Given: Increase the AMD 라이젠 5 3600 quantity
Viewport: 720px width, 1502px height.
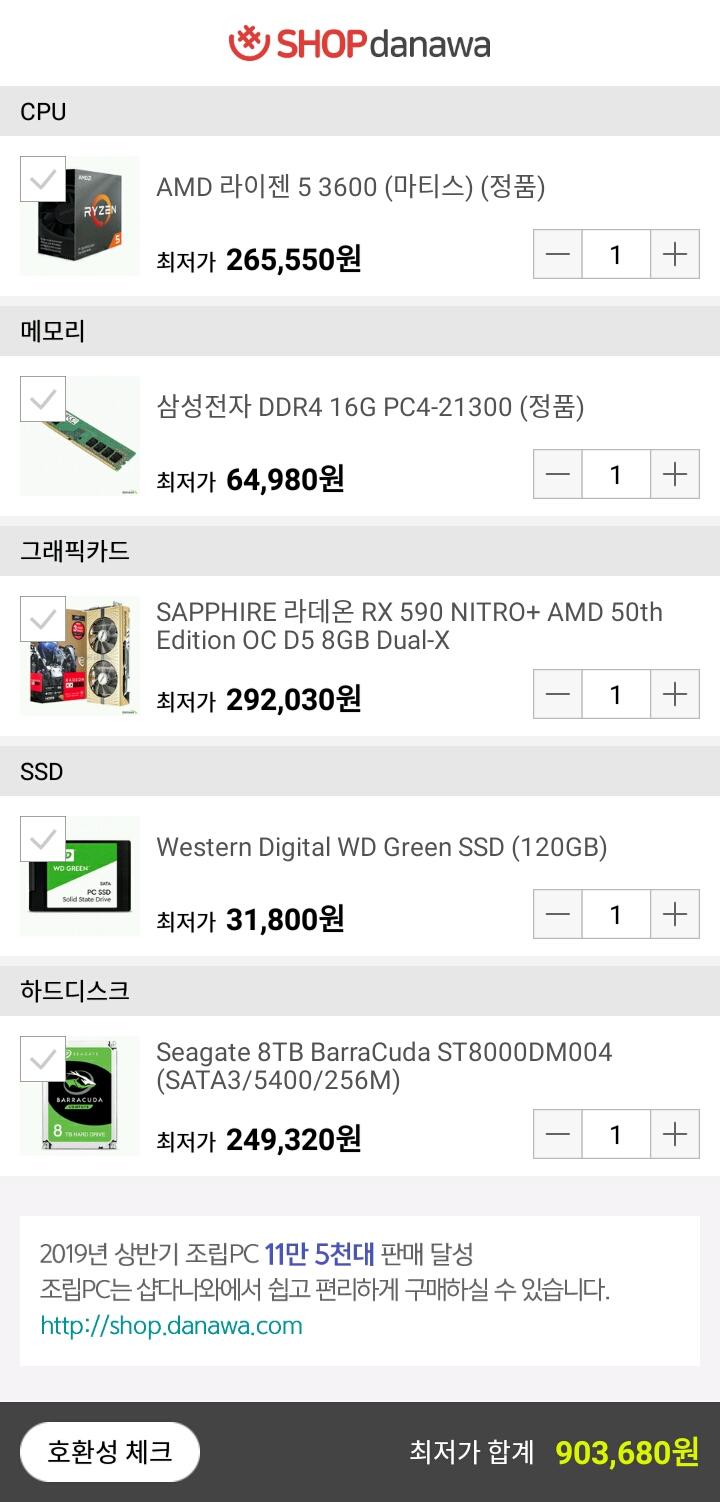Looking at the screenshot, I should [x=675, y=254].
